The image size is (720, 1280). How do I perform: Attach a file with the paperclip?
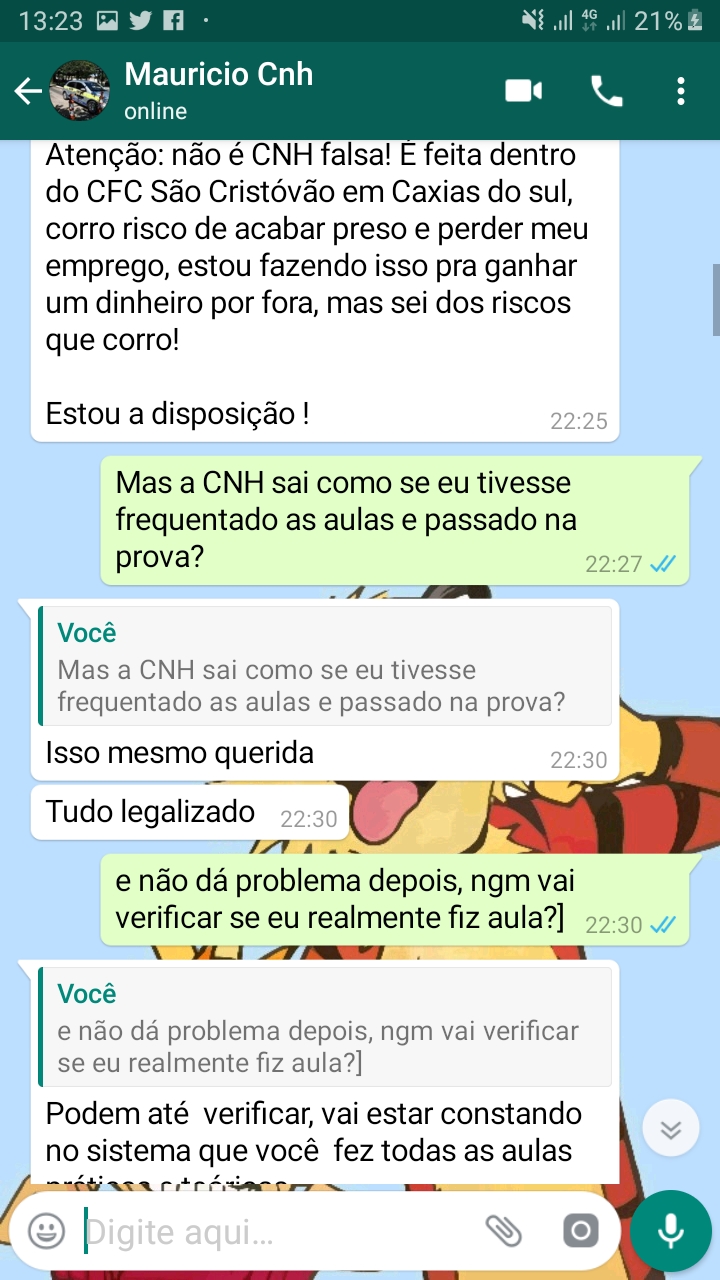[503, 1231]
